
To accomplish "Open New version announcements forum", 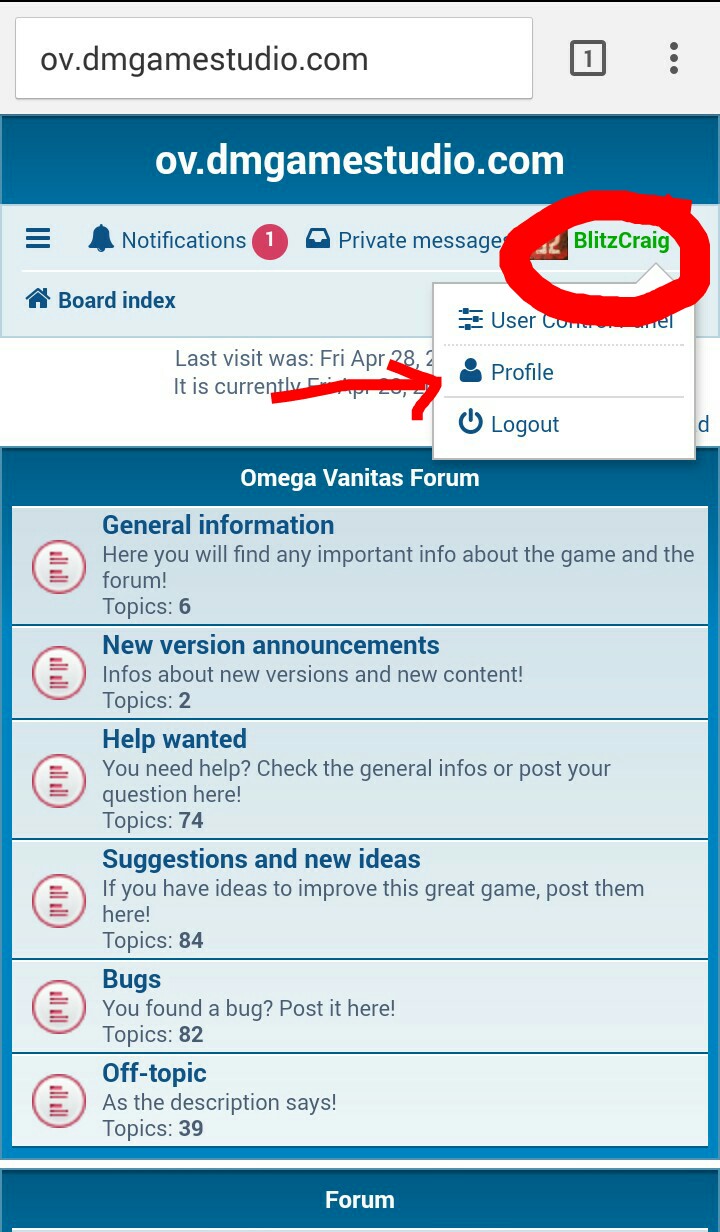I will (271, 645).
